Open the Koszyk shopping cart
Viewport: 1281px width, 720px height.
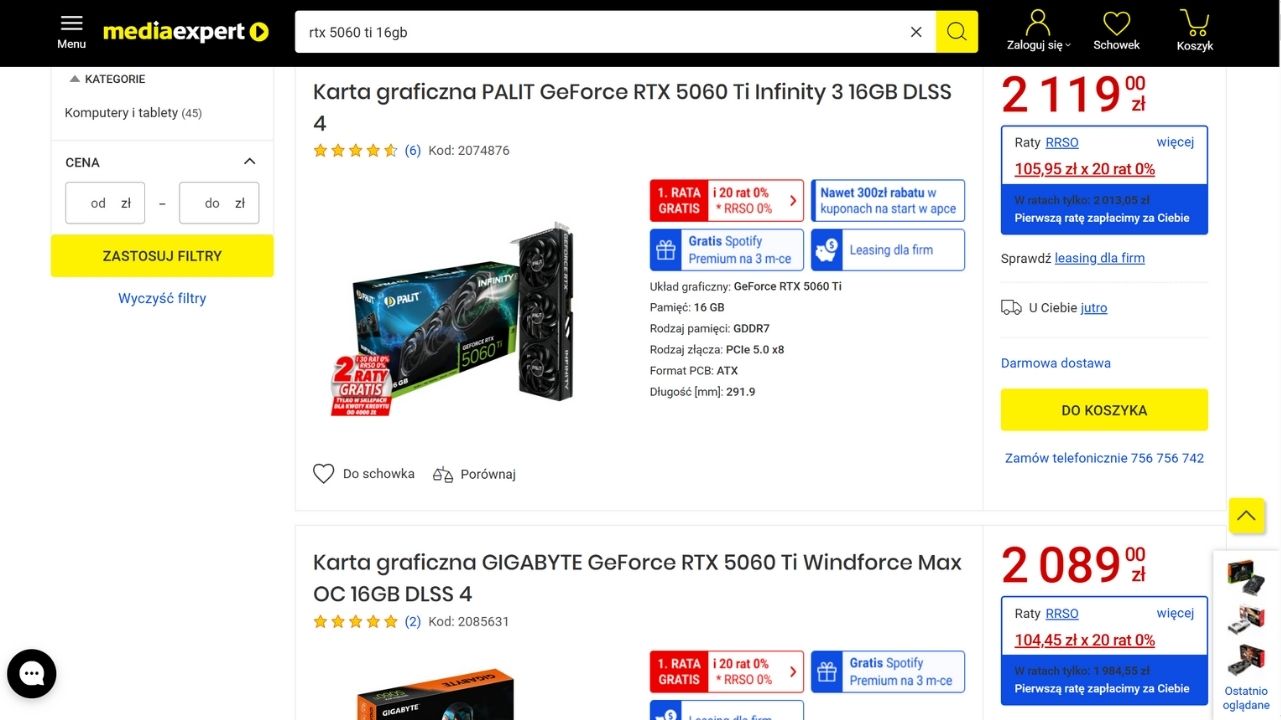(1194, 32)
